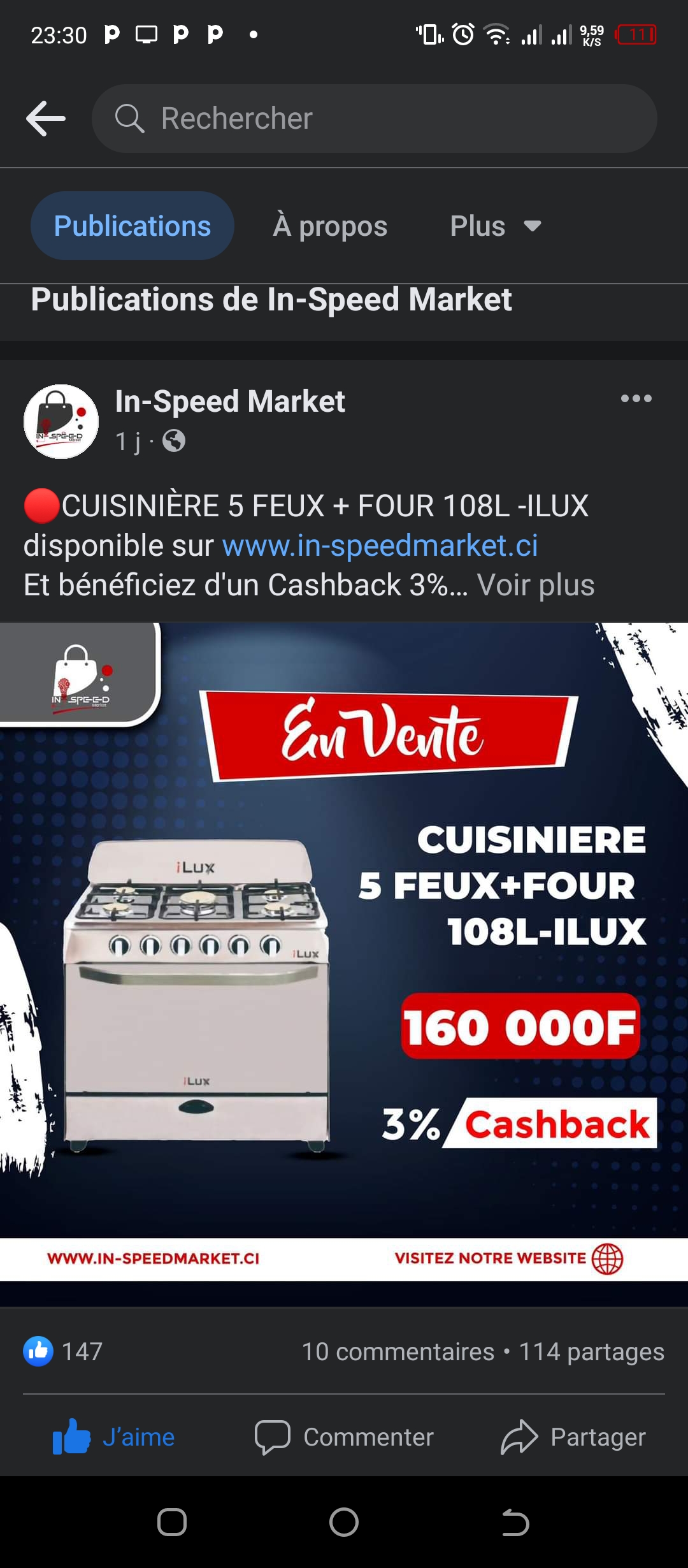Expand the Plus dropdown
Viewport: 688px width, 1568px height.
[495, 226]
